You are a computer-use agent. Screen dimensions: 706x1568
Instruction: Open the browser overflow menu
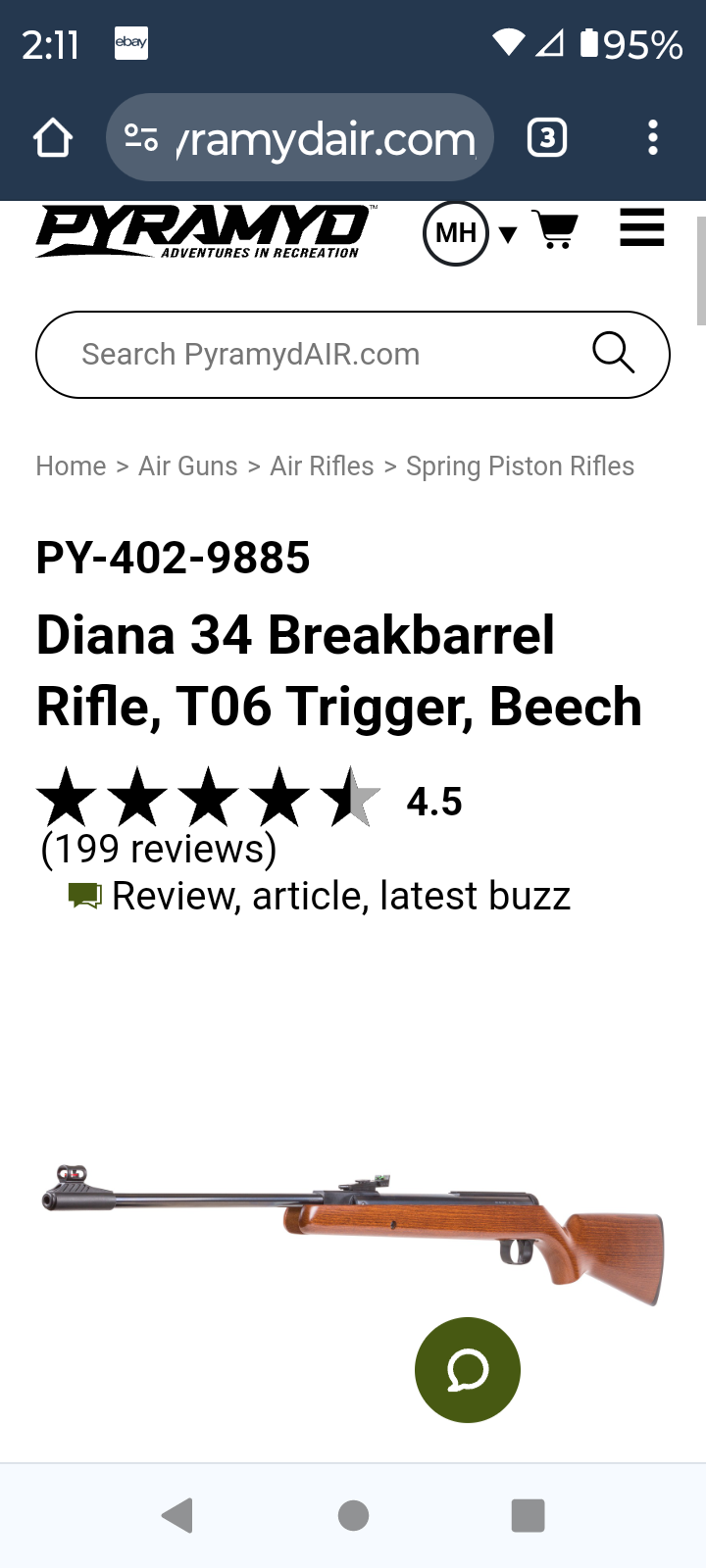click(653, 138)
